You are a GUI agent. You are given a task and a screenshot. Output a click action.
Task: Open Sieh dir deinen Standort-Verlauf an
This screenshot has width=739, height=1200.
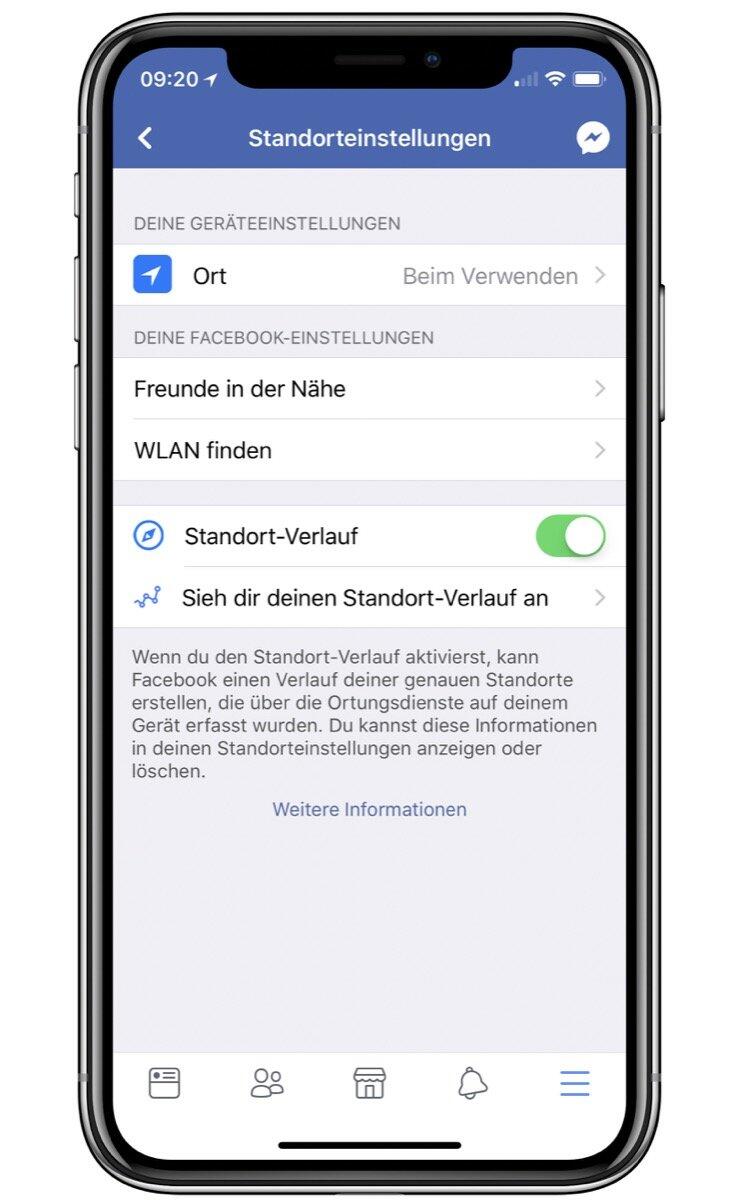point(369,598)
